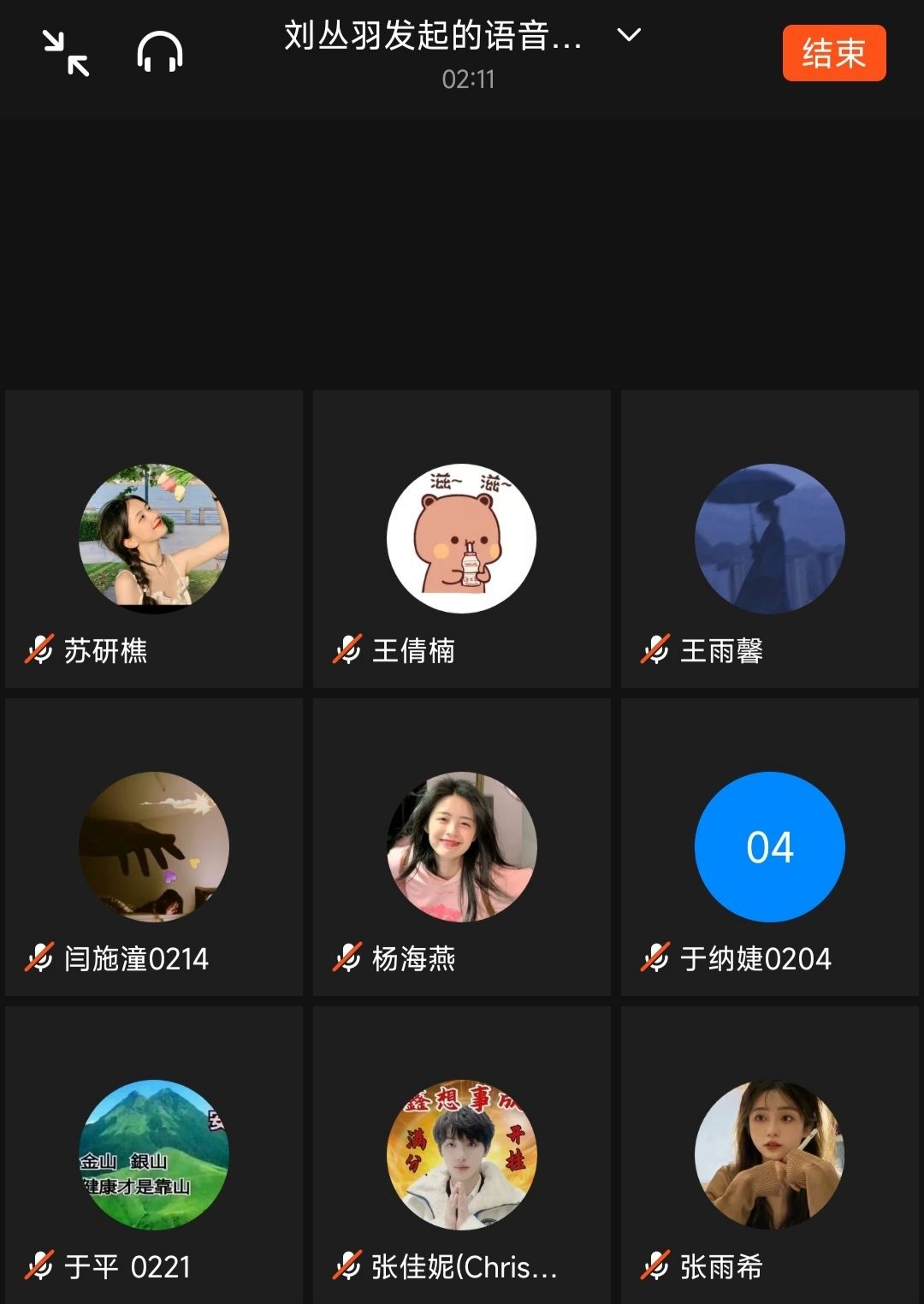924x1304 pixels.
Task: Minimize the voice call window
Action: pos(66,53)
